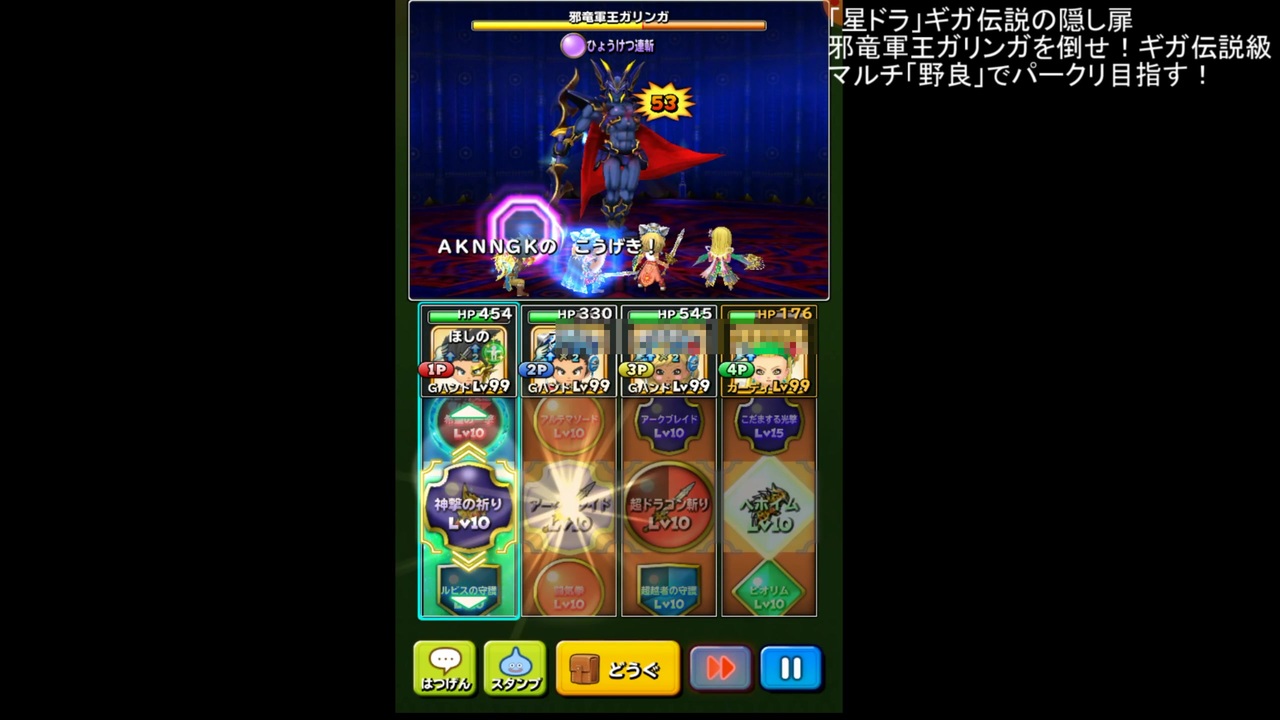This screenshot has height=720, width=1280.
Task: Open the どうぐ item menu
Action: coord(618,668)
